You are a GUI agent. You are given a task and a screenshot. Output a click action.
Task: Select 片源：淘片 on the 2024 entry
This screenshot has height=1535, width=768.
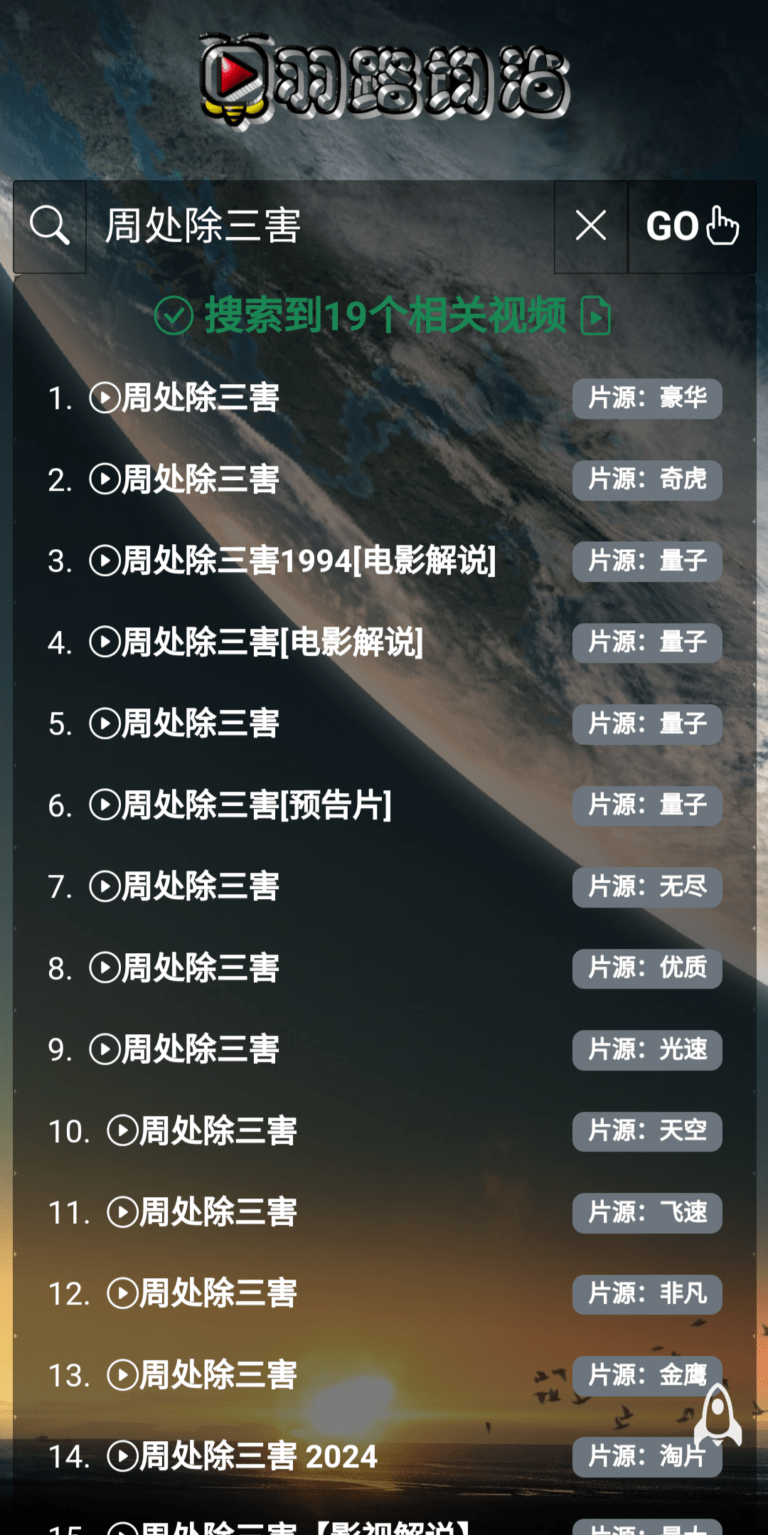point(646,1457)
